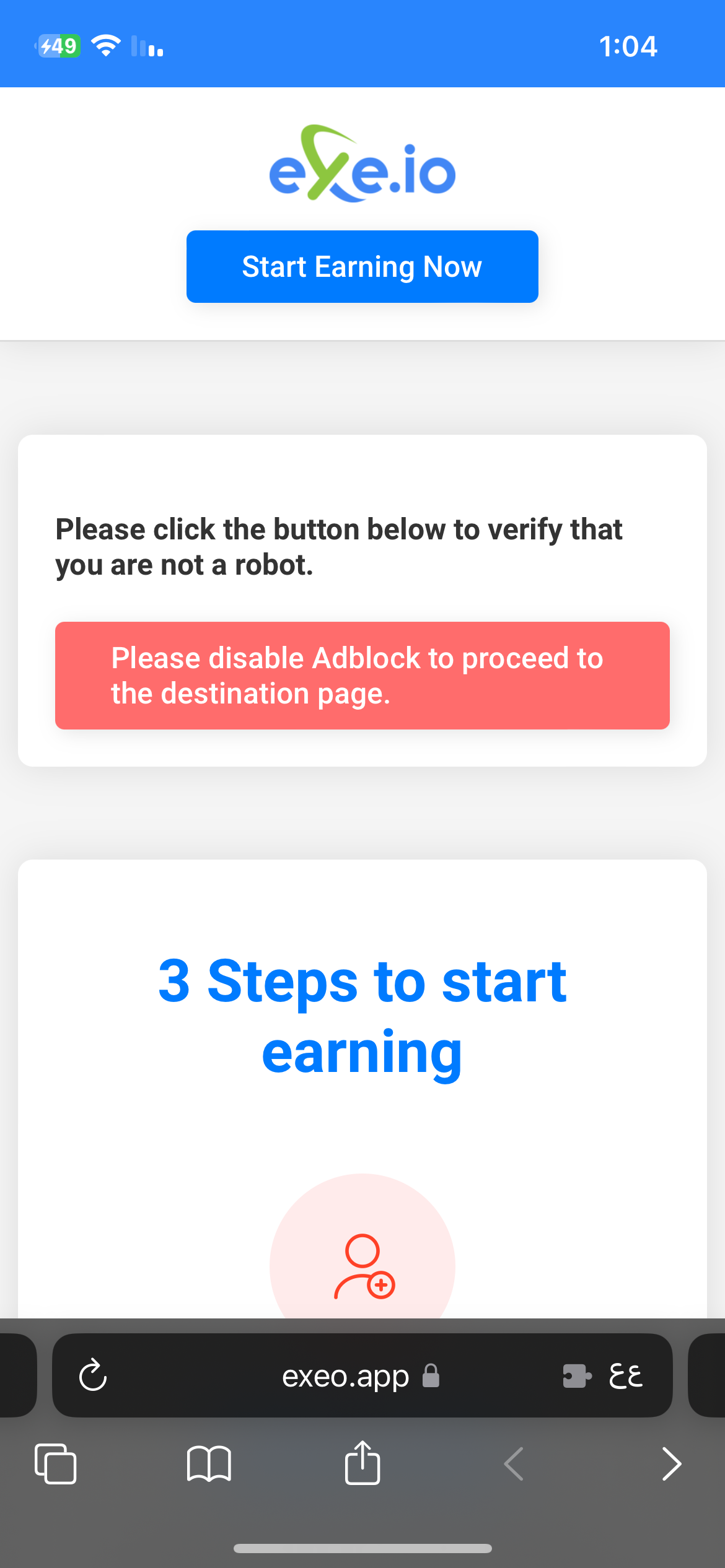Tap the battery percentage indicator
Viewport: 725px width, 1568px height.
pos(60,45)
